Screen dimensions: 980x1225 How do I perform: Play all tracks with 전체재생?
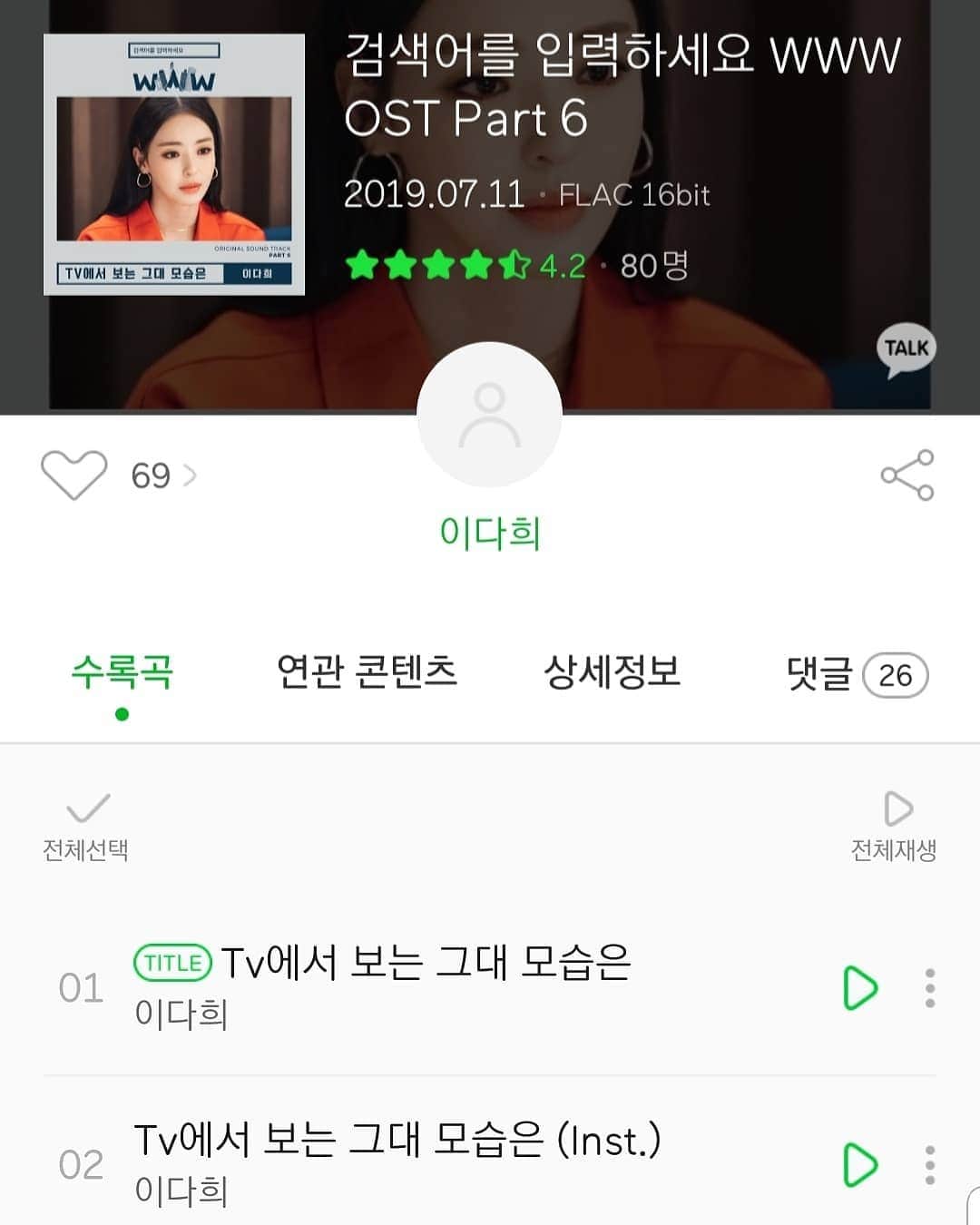click(x=895, y=826)
